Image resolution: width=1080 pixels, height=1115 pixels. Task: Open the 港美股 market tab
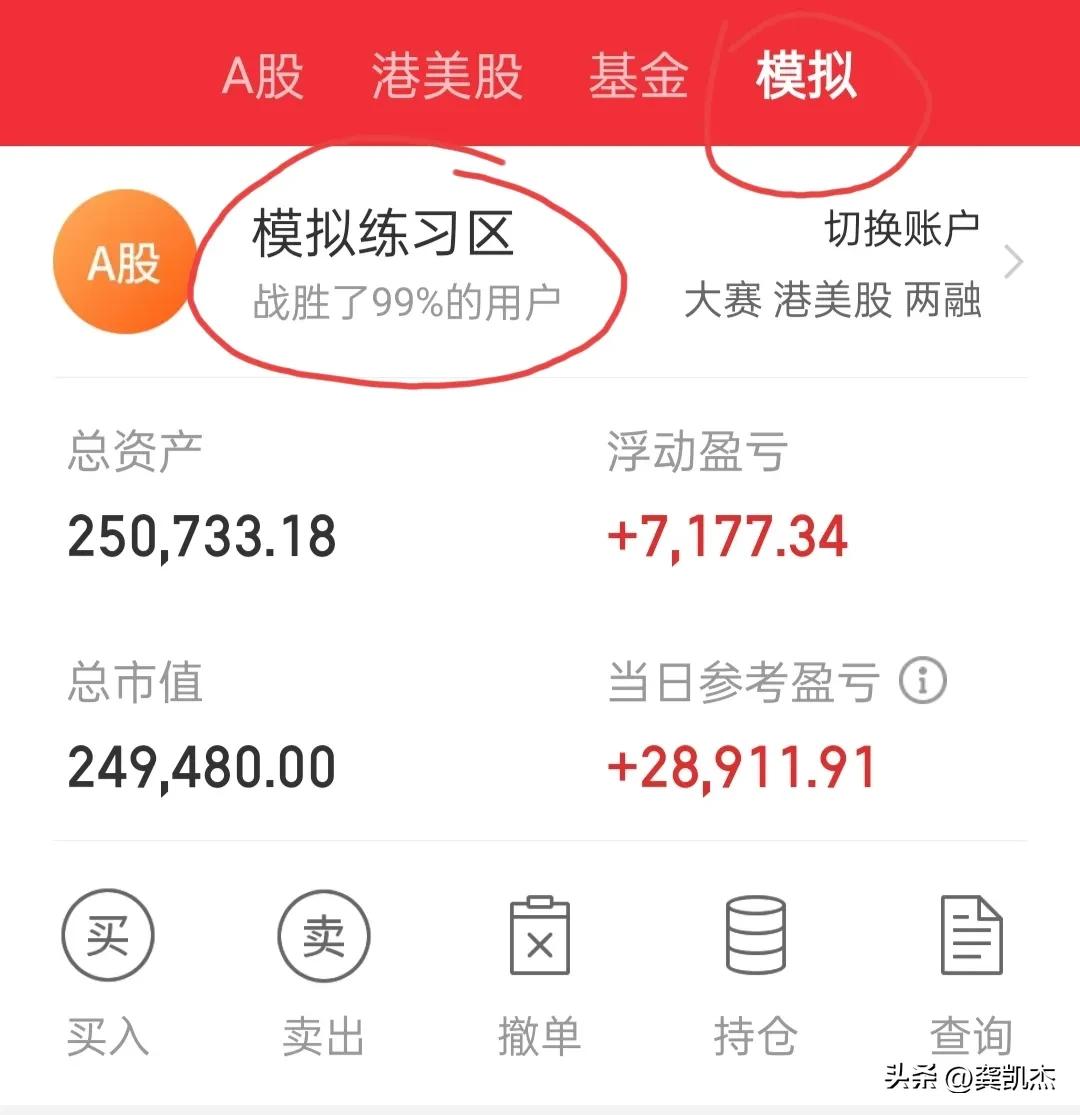(x=446, y=77)
